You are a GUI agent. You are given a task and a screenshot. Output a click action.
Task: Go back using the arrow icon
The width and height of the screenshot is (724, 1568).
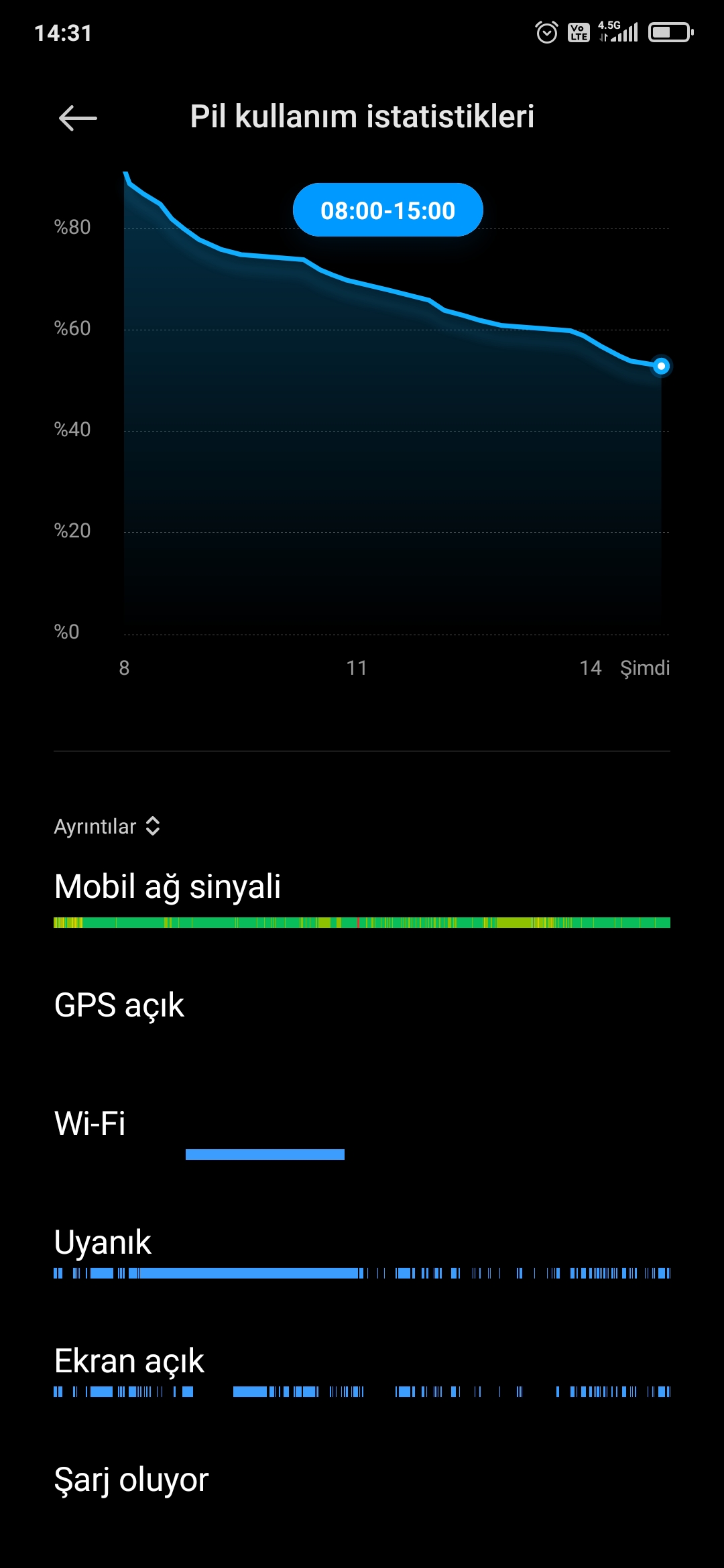point(78,118)
